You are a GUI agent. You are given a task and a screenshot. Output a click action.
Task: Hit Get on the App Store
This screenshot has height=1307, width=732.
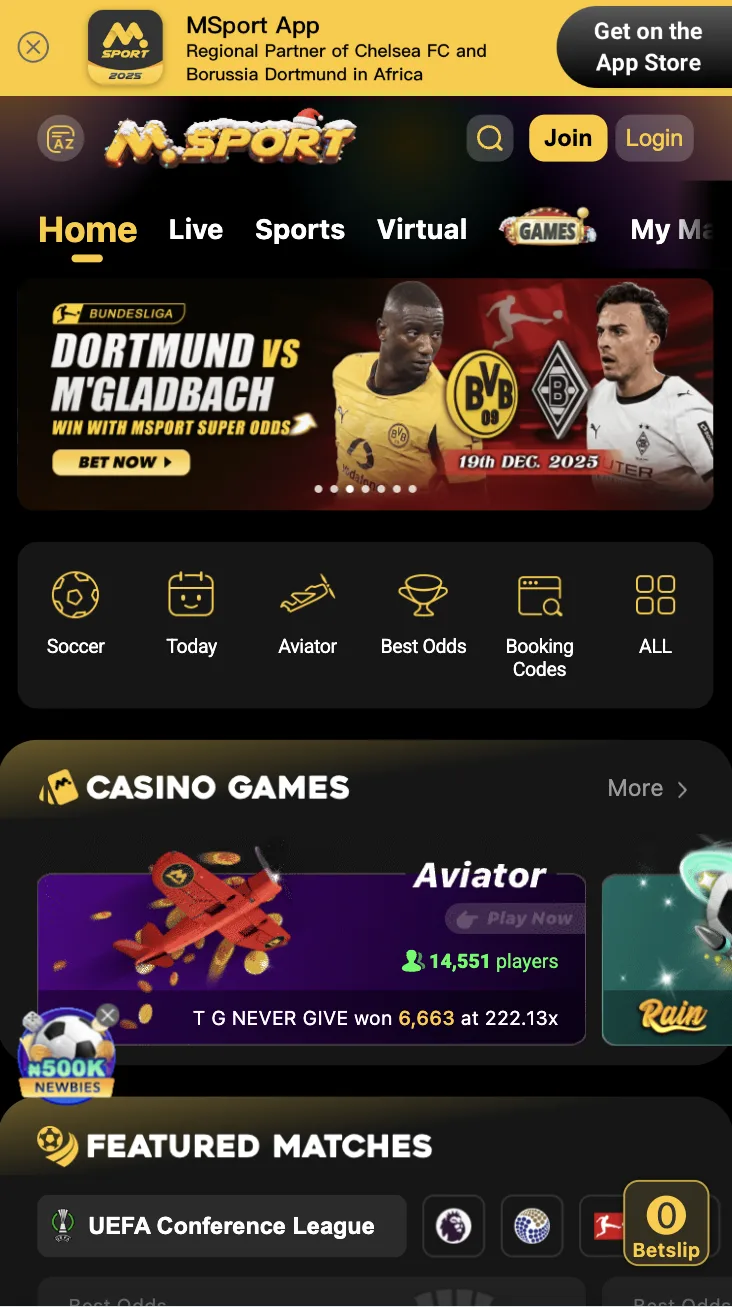click(x=648, y=47)
